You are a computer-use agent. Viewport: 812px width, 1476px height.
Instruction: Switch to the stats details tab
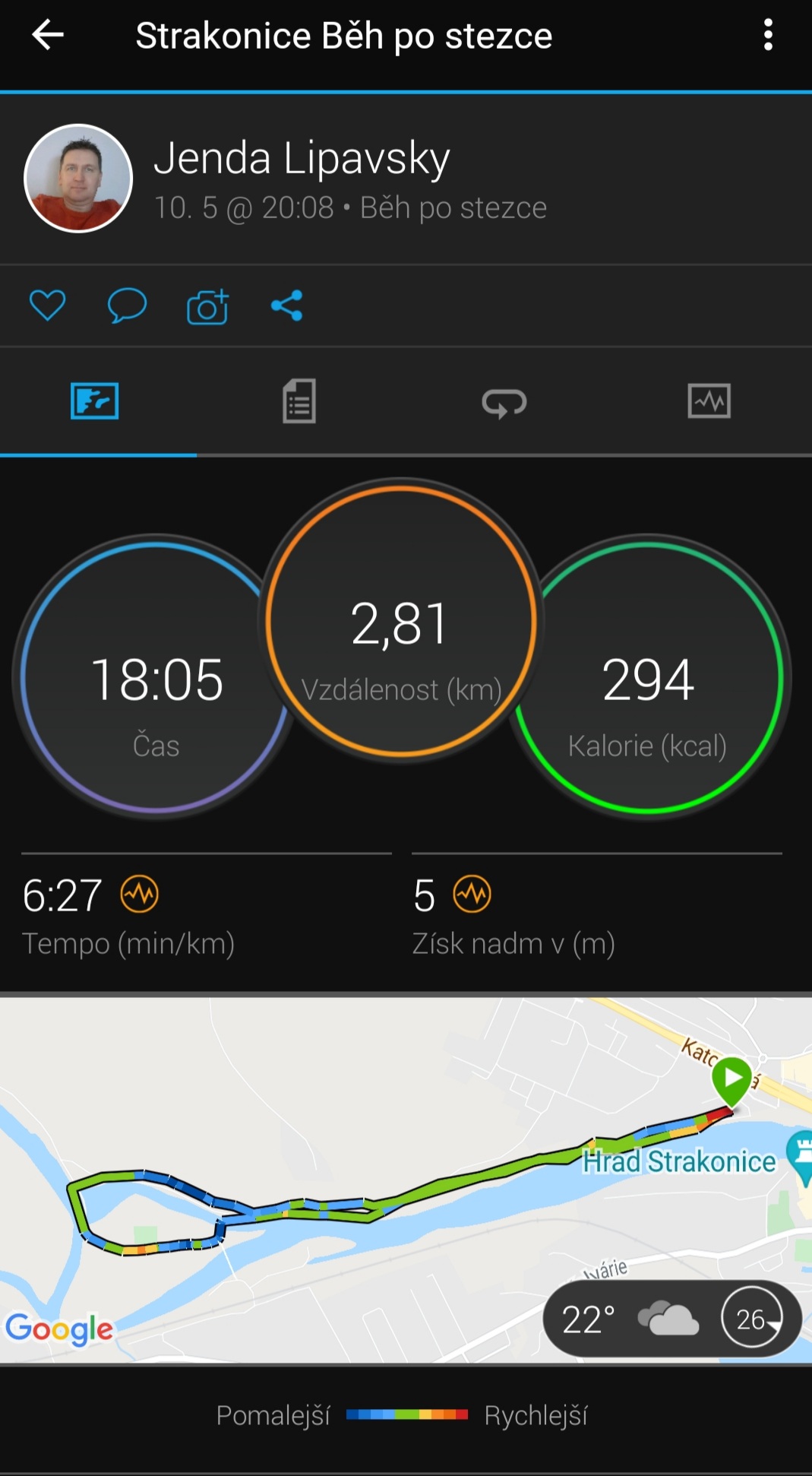coord(299,401)
